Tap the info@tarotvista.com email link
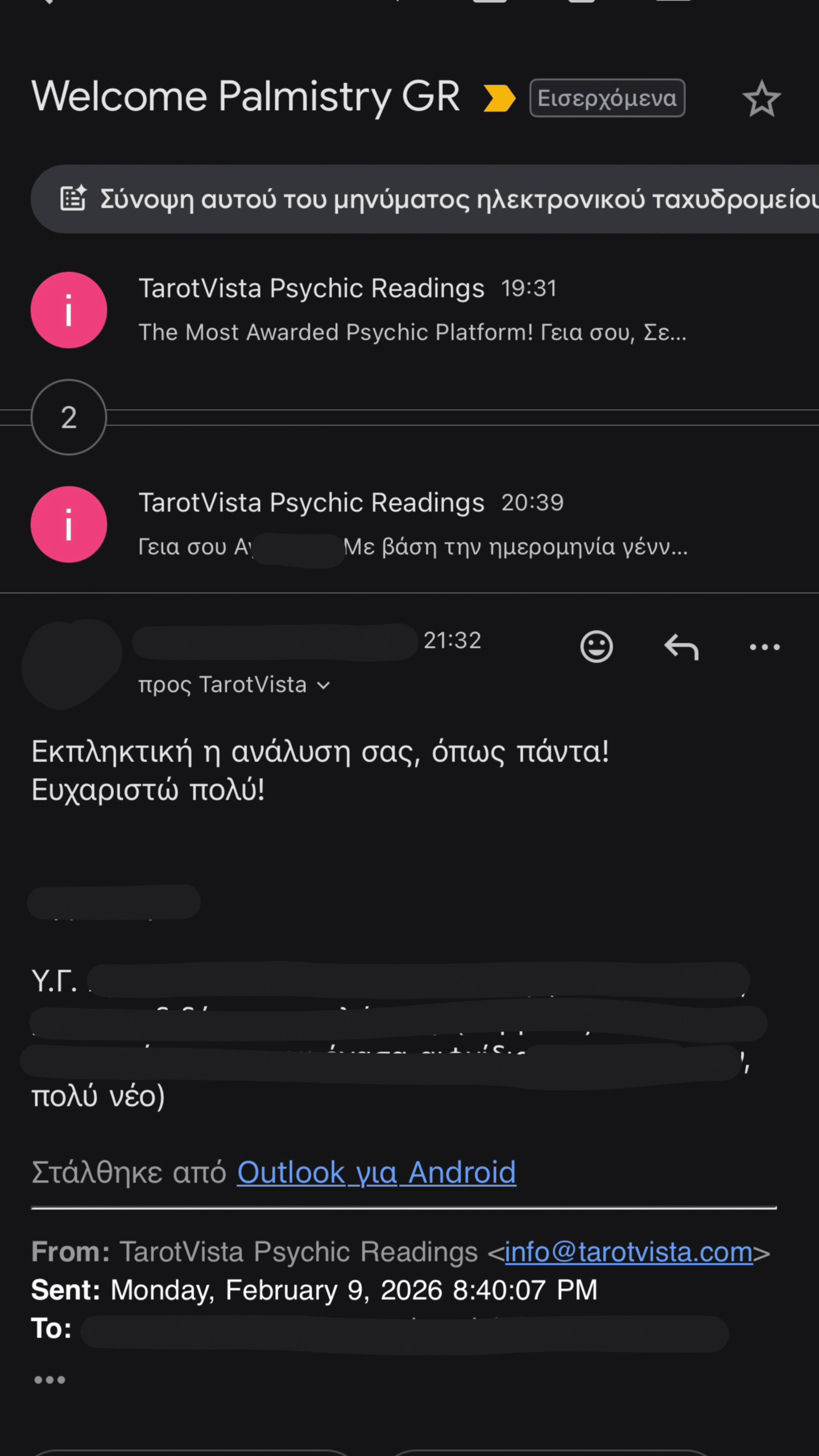 tap(628, 1252)
